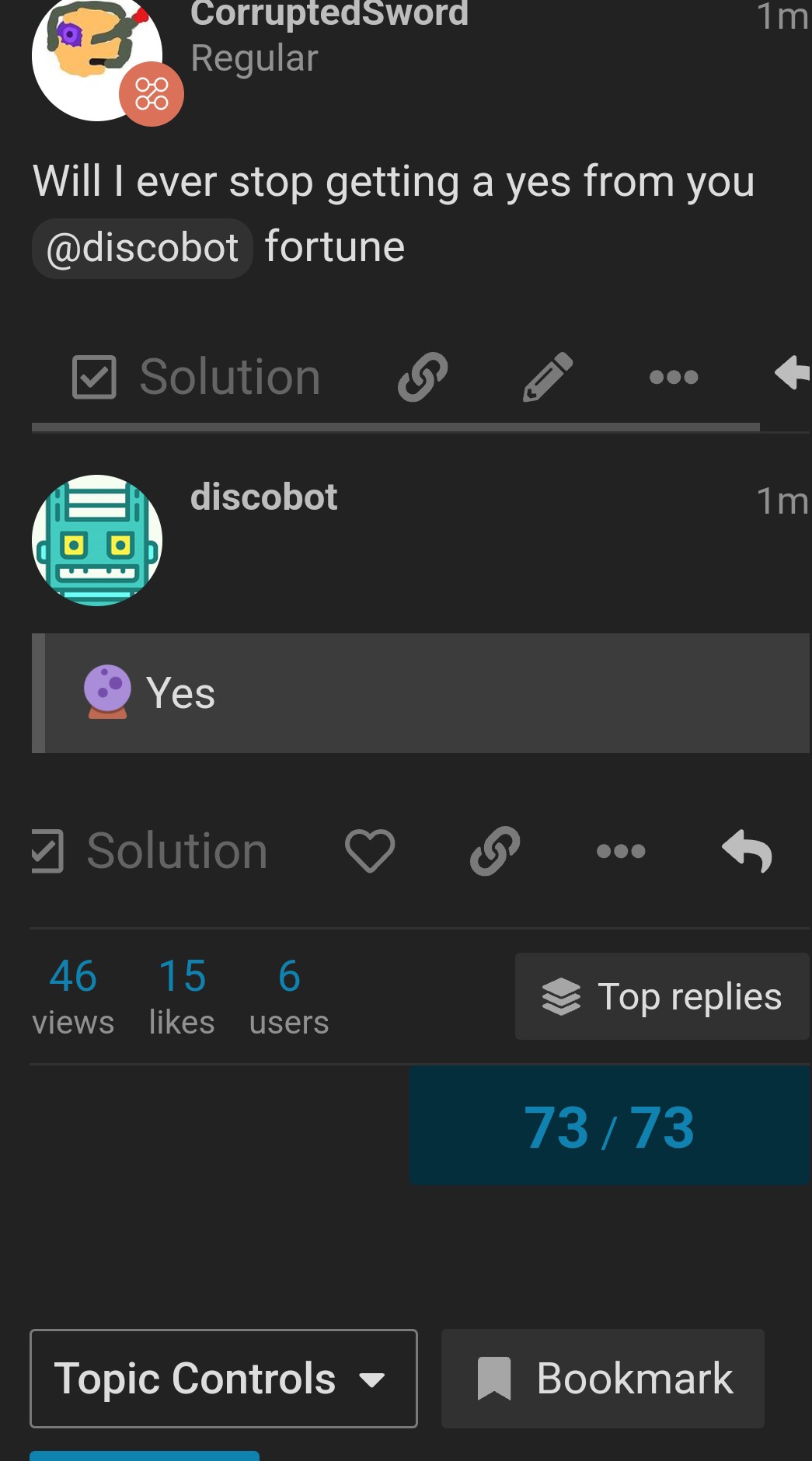Bookmark this topic
This screenshot has height=1461, width=812.
[x=603, y=1379]
